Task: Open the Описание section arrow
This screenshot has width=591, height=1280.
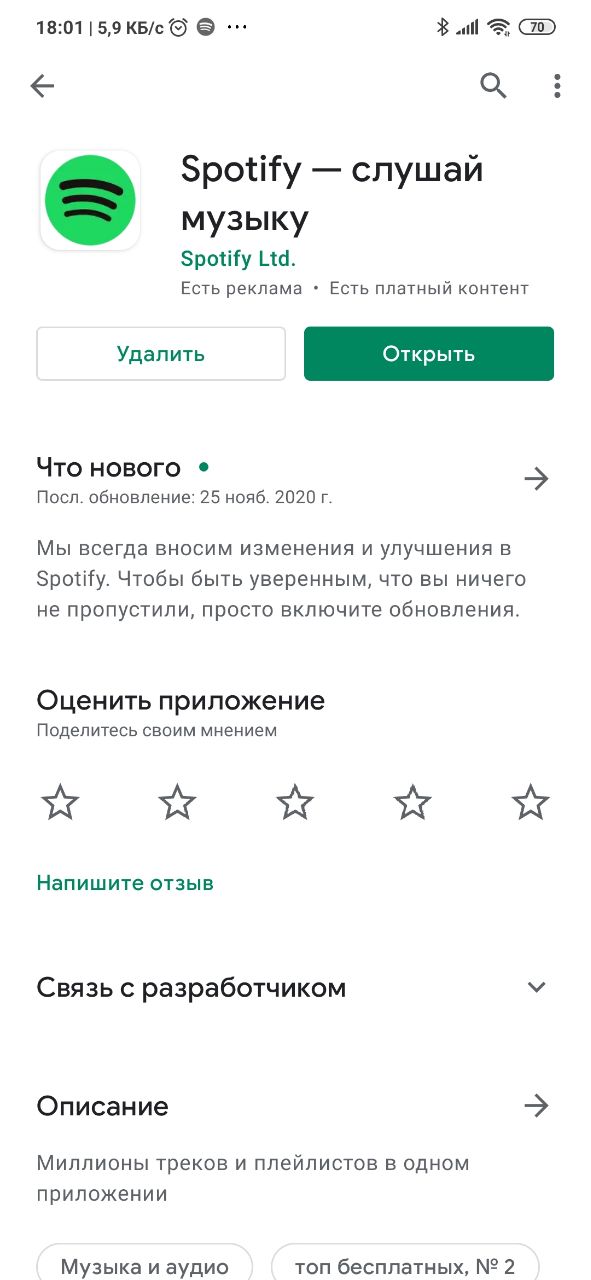Action: point(537,1106)
